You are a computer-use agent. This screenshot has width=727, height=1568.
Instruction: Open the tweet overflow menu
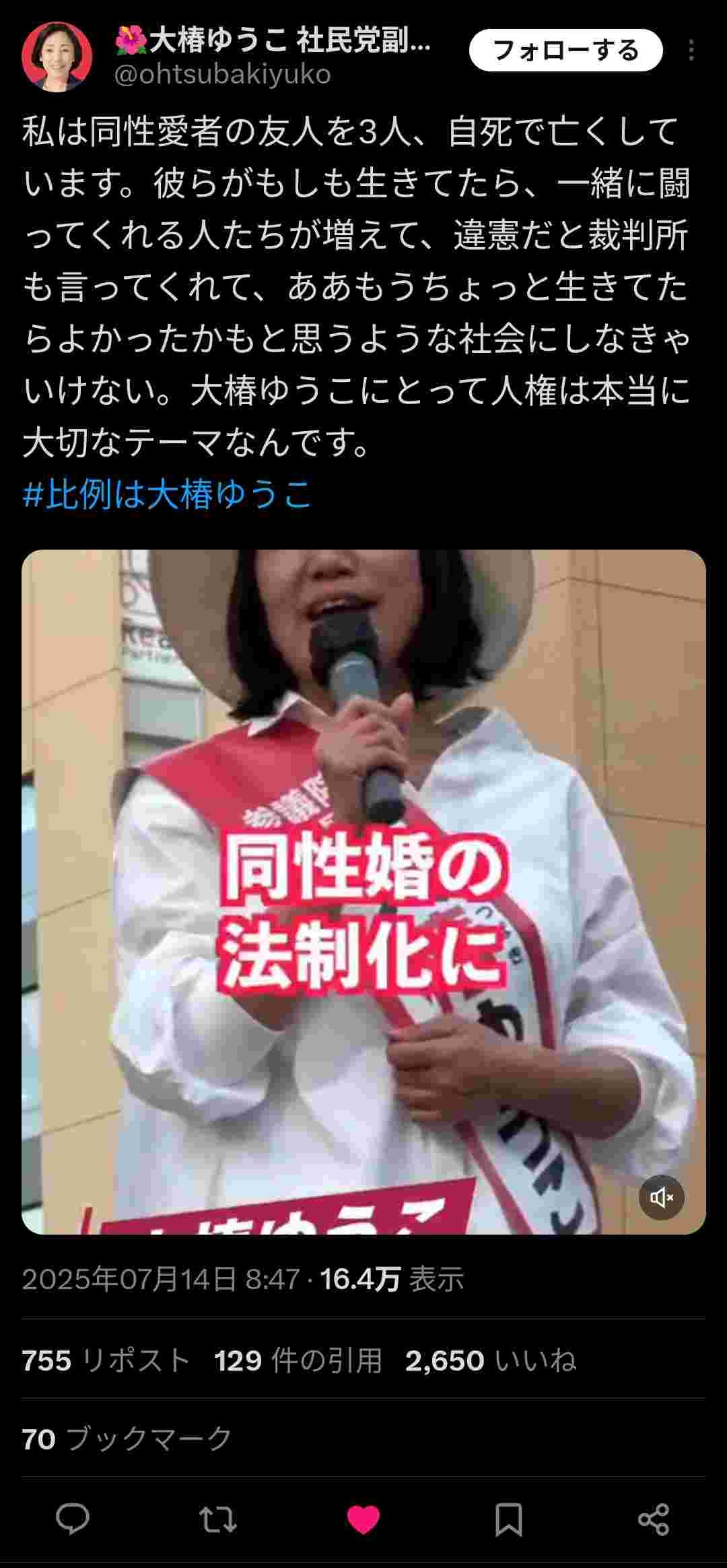pyautogui.click(x=691, y=51)
